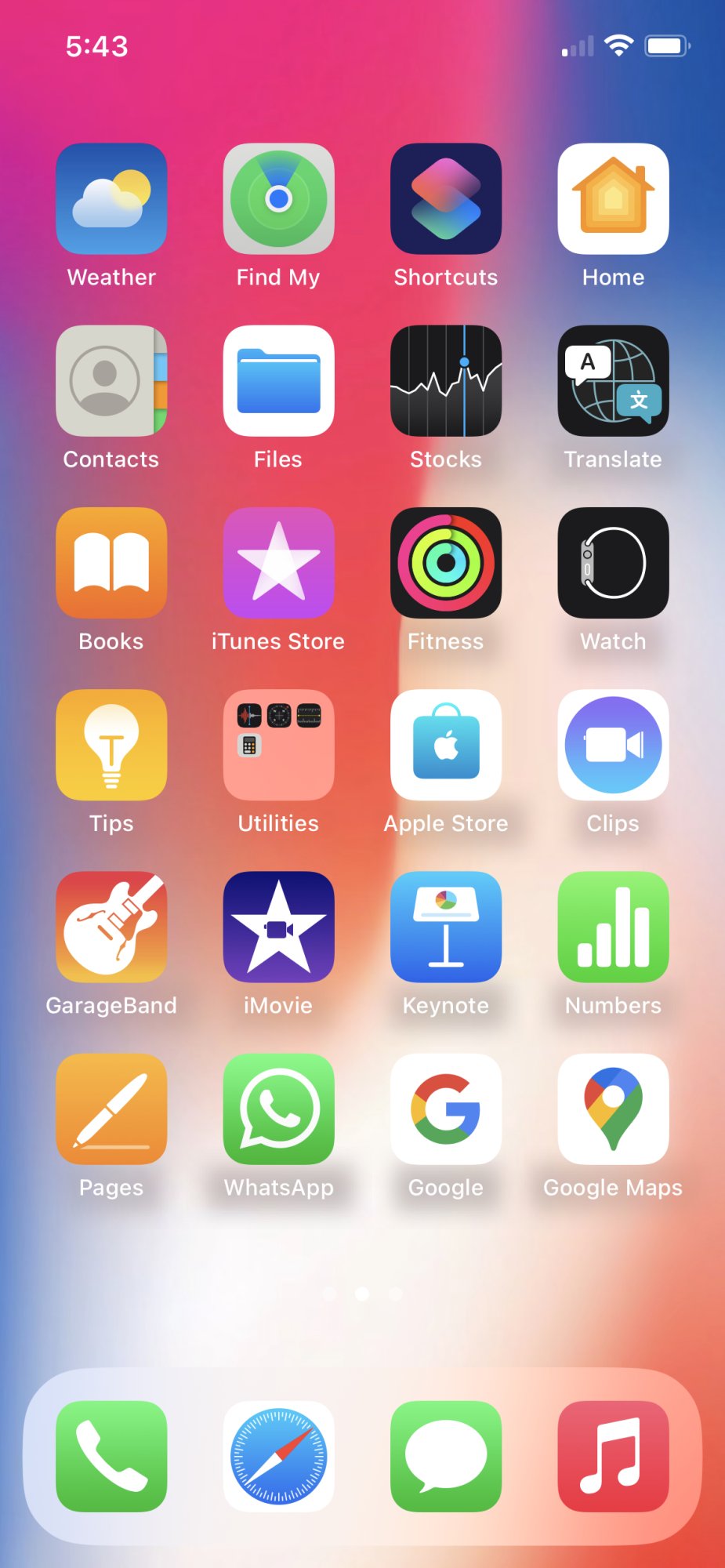Viewport: 725px width, 1568px height.
Task: Open the iTunes Store
Action: (278, 563)
